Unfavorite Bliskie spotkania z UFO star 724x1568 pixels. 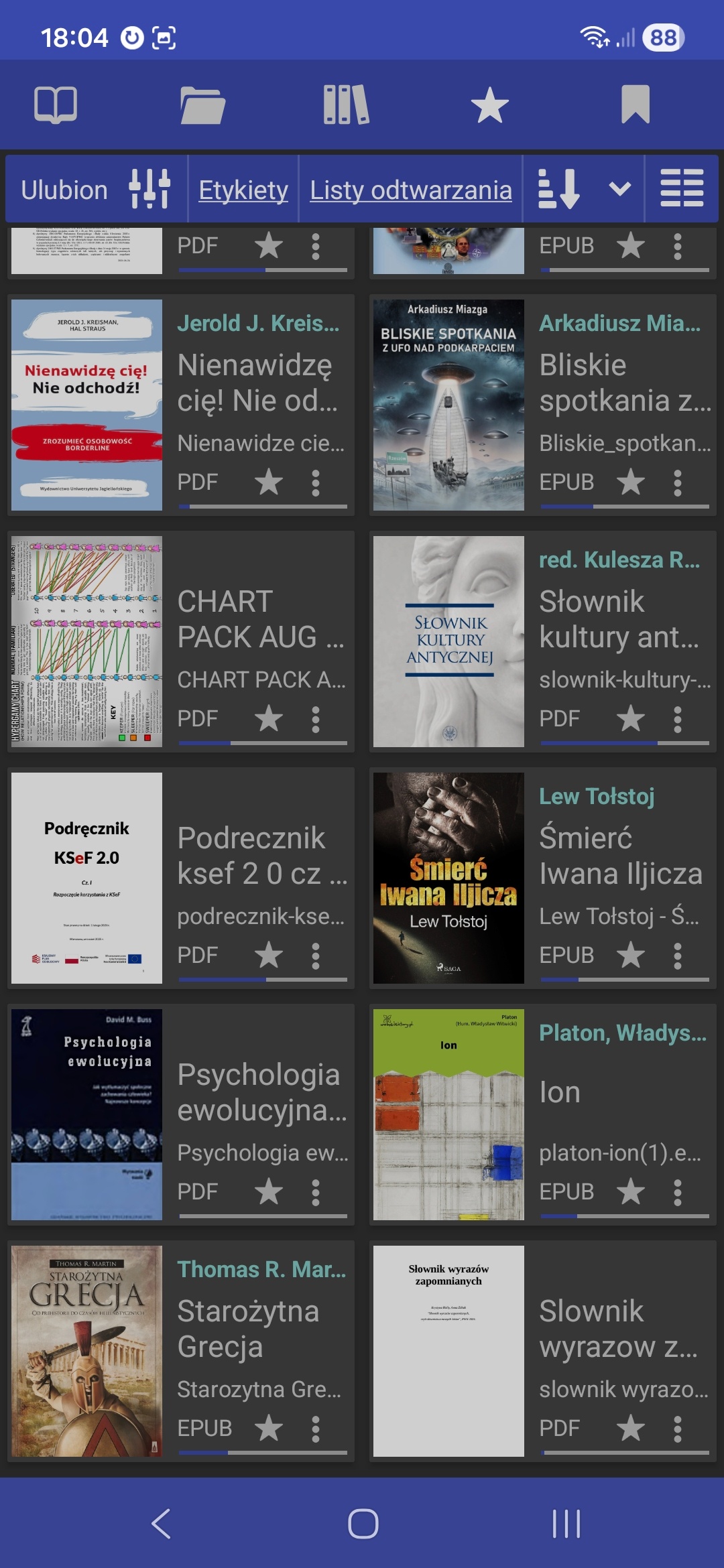tap(631, 482)
